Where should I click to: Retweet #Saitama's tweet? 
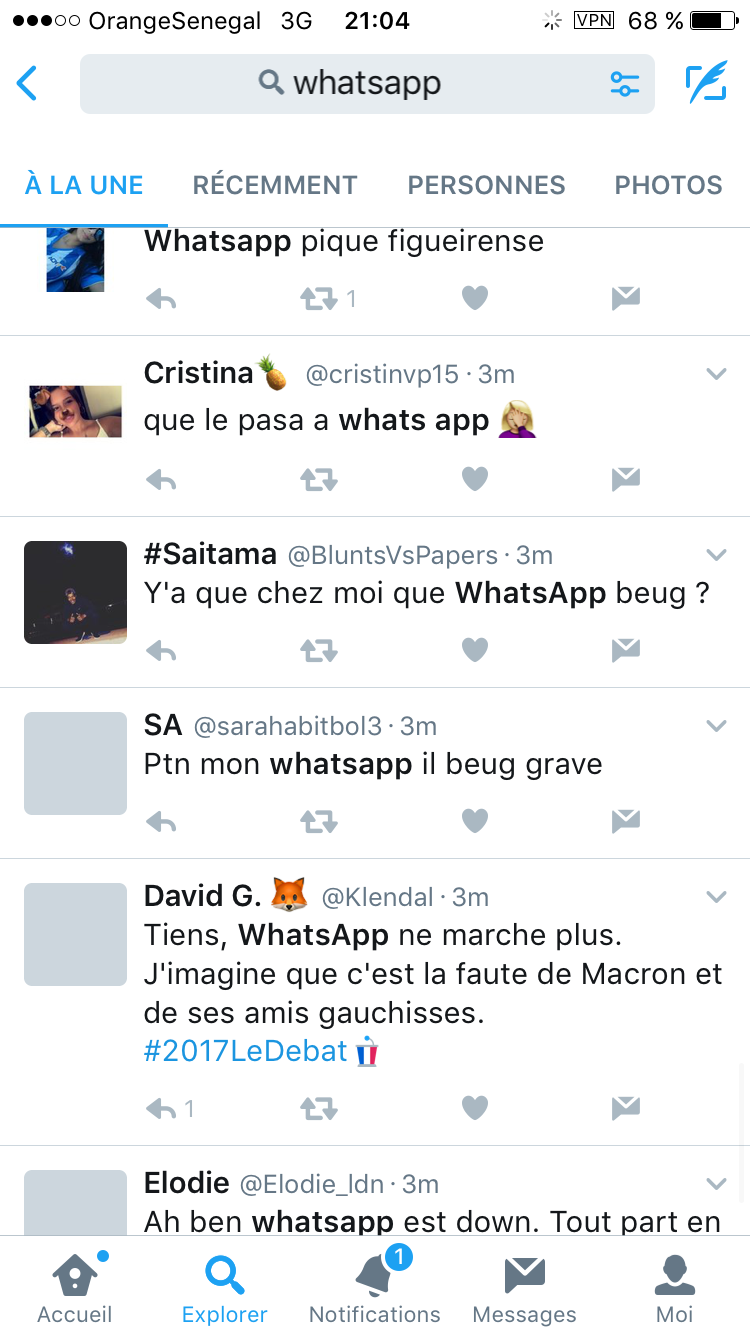pyautogui.click(x=319, y=651)
